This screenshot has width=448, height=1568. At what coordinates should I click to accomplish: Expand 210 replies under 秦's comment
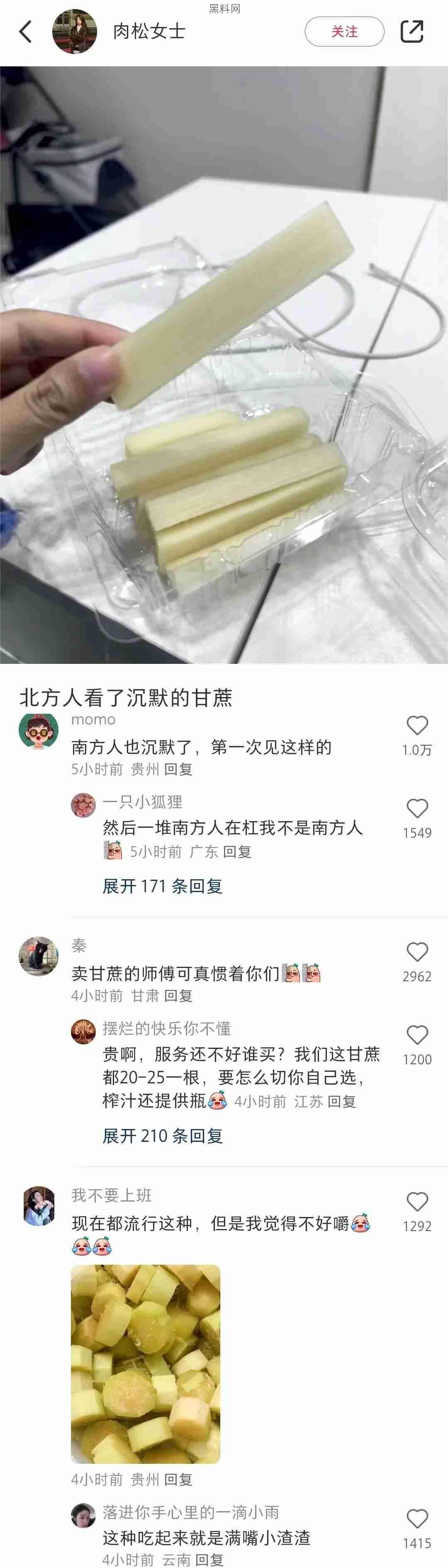pos(162,1135)
